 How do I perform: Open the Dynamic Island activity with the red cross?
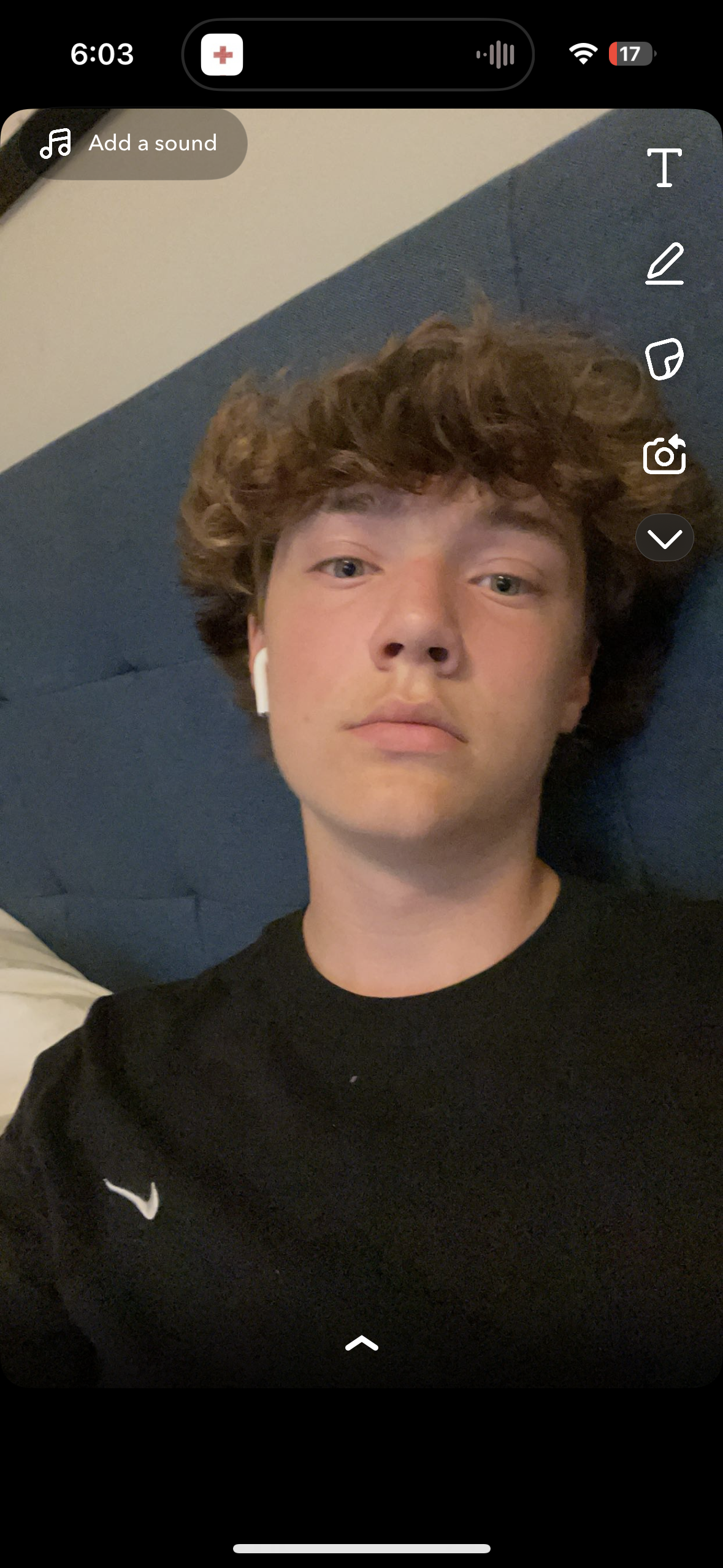click(x=222, y=55)
